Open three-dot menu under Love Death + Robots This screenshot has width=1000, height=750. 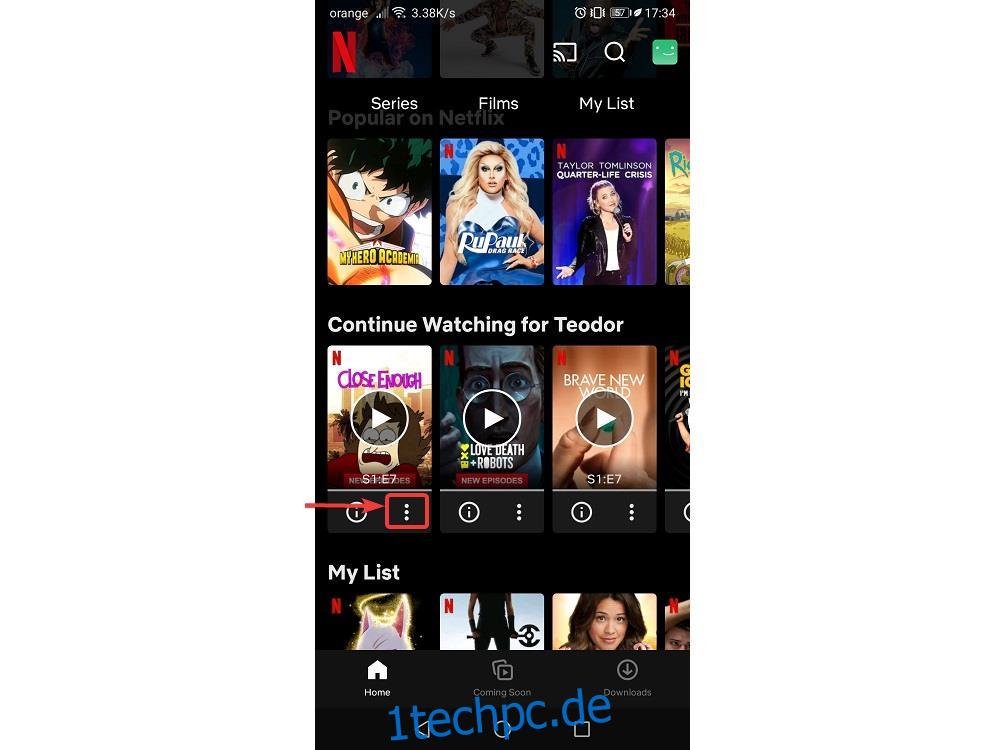tap(519, 512)
